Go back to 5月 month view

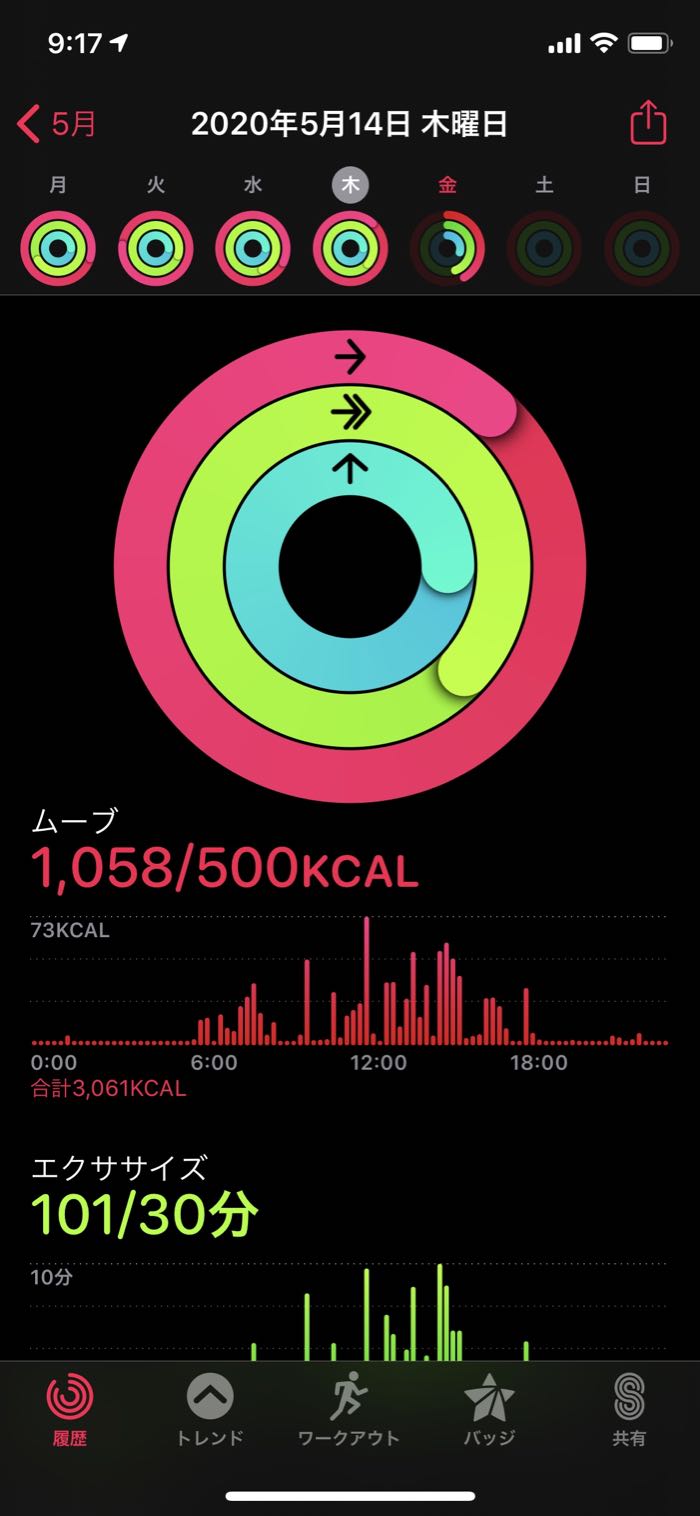click(x=57, y=124)
